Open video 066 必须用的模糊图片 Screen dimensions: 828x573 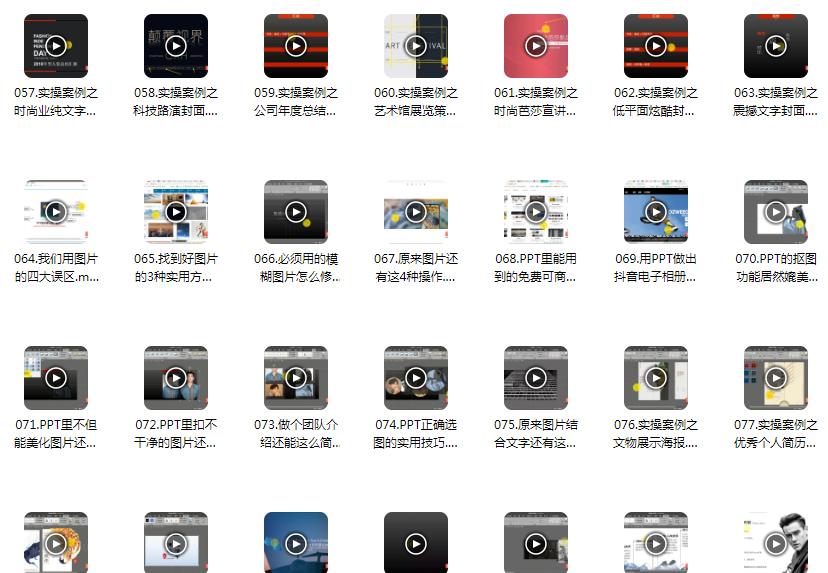tap(296, 212)
